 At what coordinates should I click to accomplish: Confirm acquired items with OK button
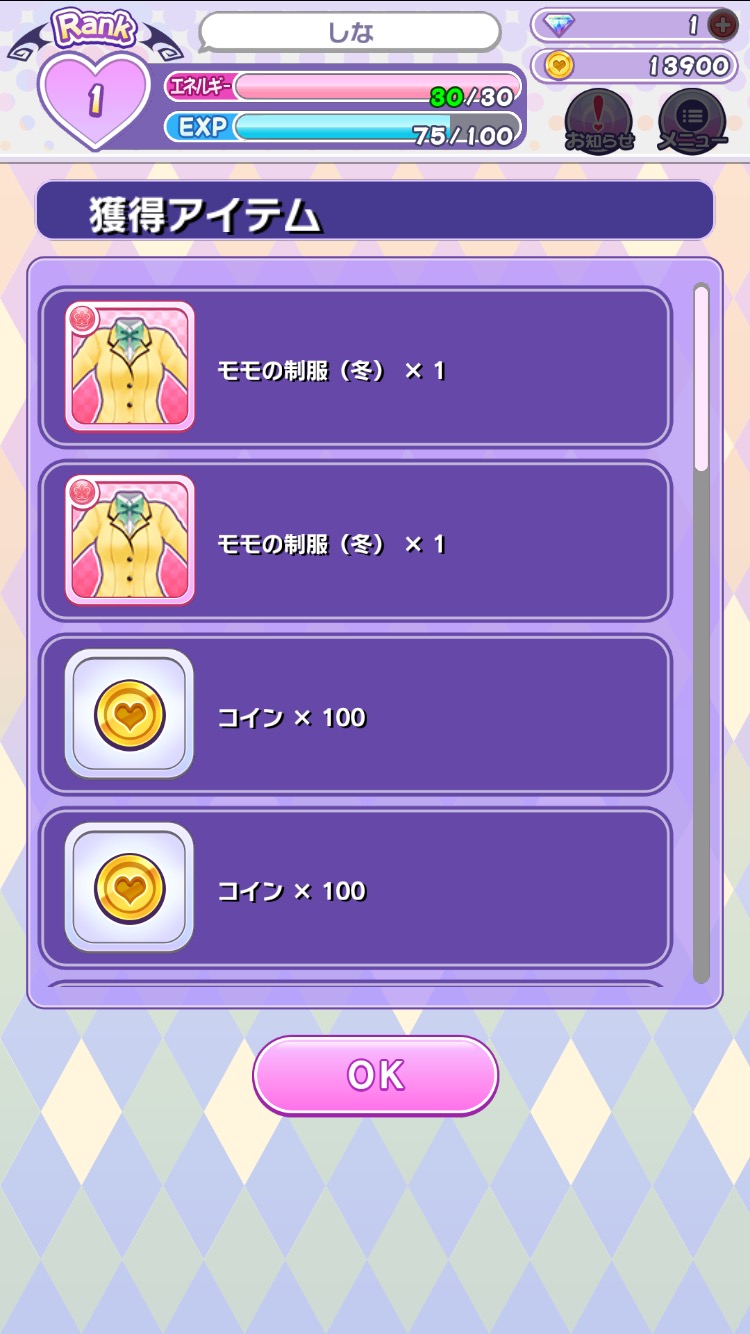pos(375,1075)
